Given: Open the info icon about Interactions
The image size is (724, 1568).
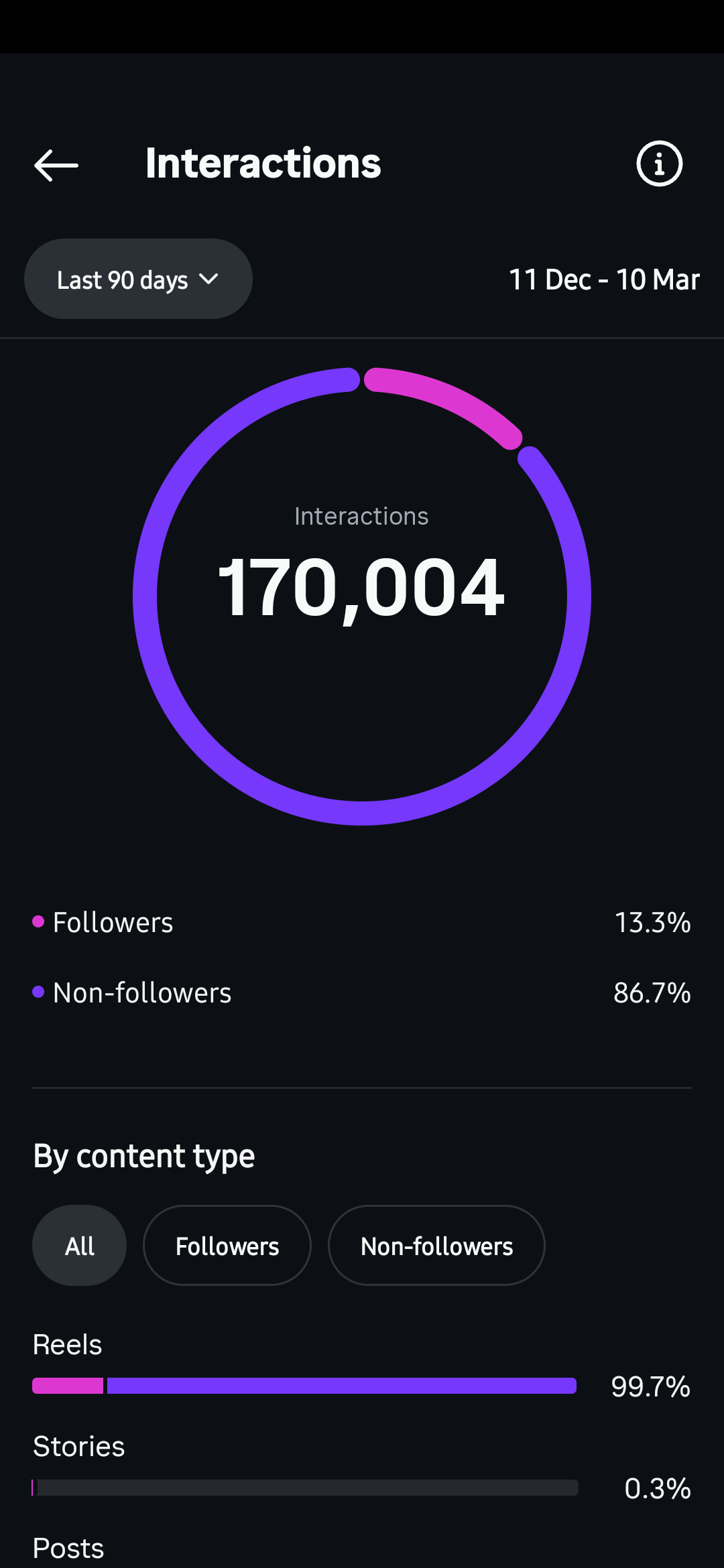Looking at the screenshot, I should tap(659, 164).
